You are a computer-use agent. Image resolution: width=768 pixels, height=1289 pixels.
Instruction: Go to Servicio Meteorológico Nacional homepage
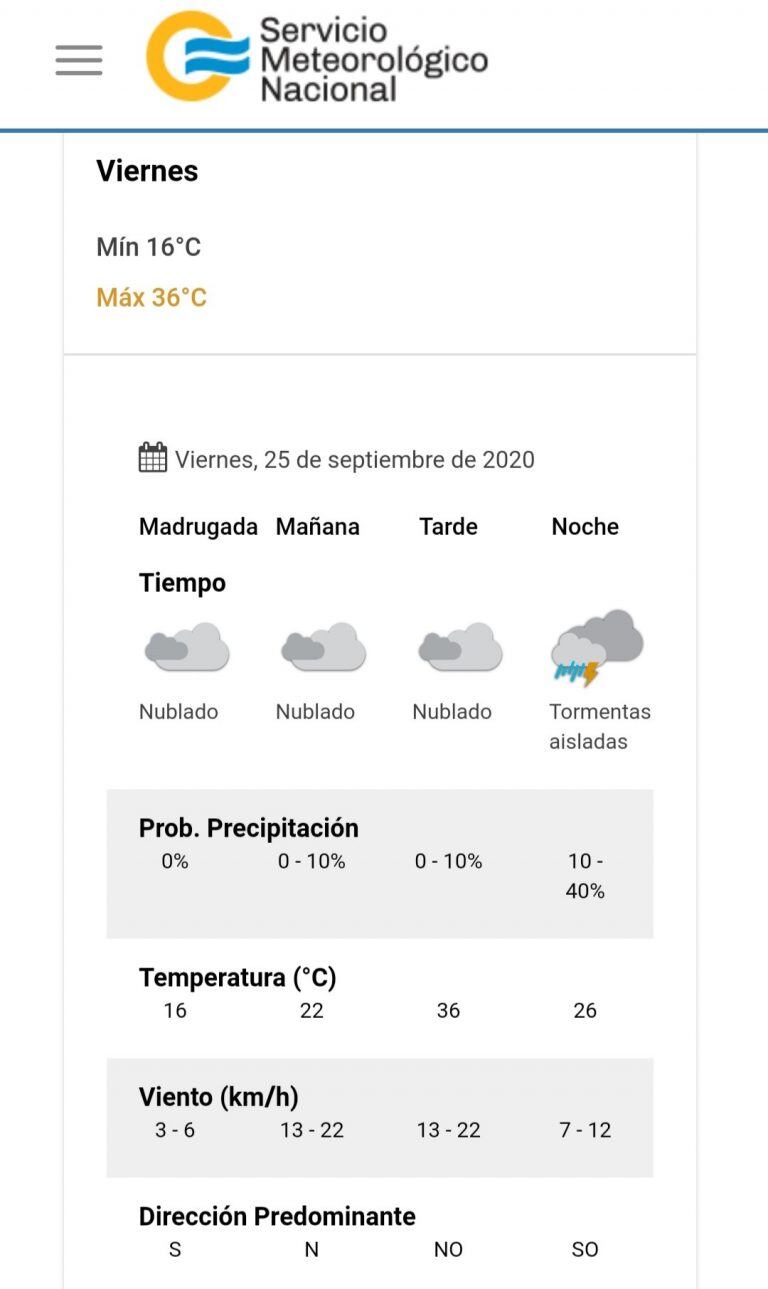[317, 58]
